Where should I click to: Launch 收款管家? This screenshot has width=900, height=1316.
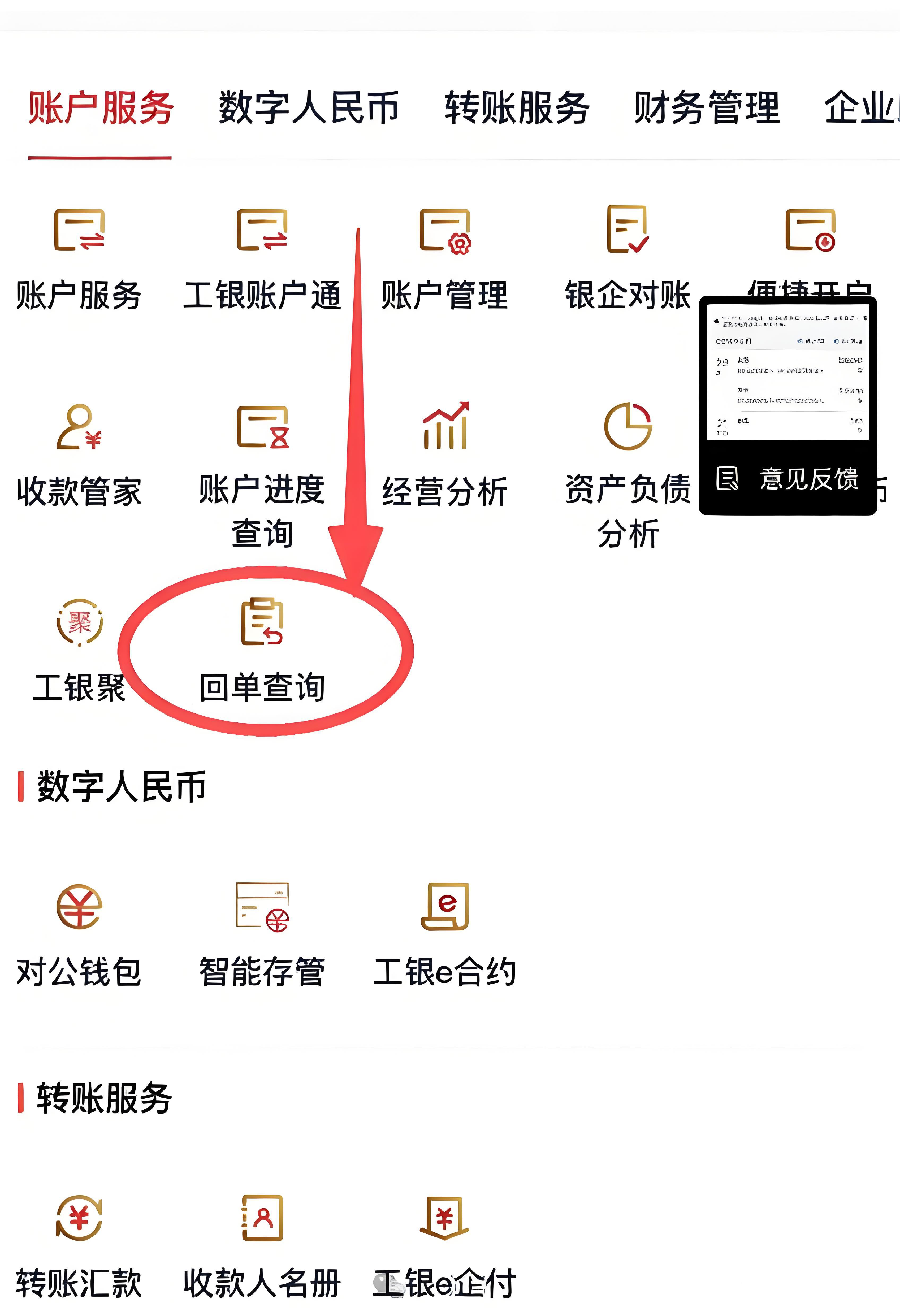click(79, 453)
